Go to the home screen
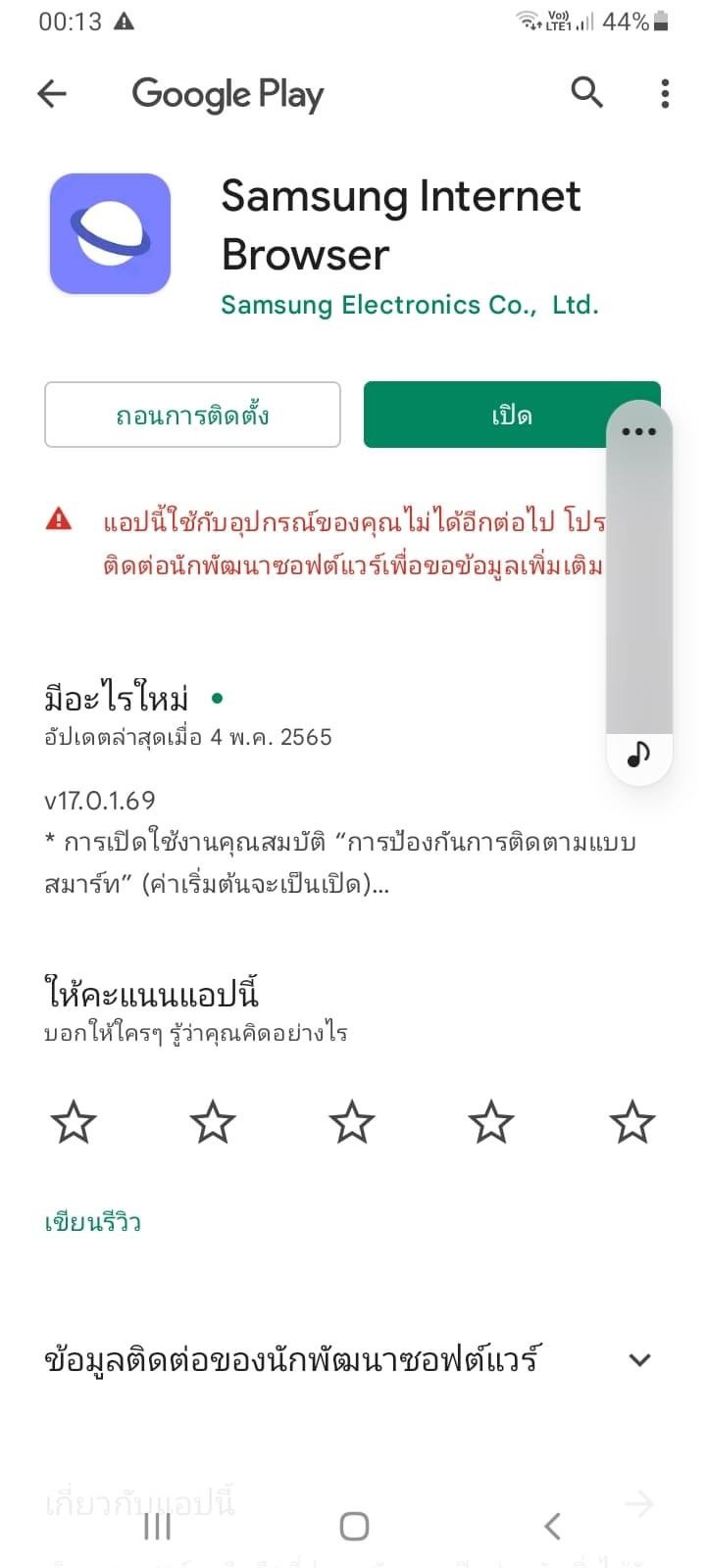This screenshot has width=706, height=1568. 354,1526
